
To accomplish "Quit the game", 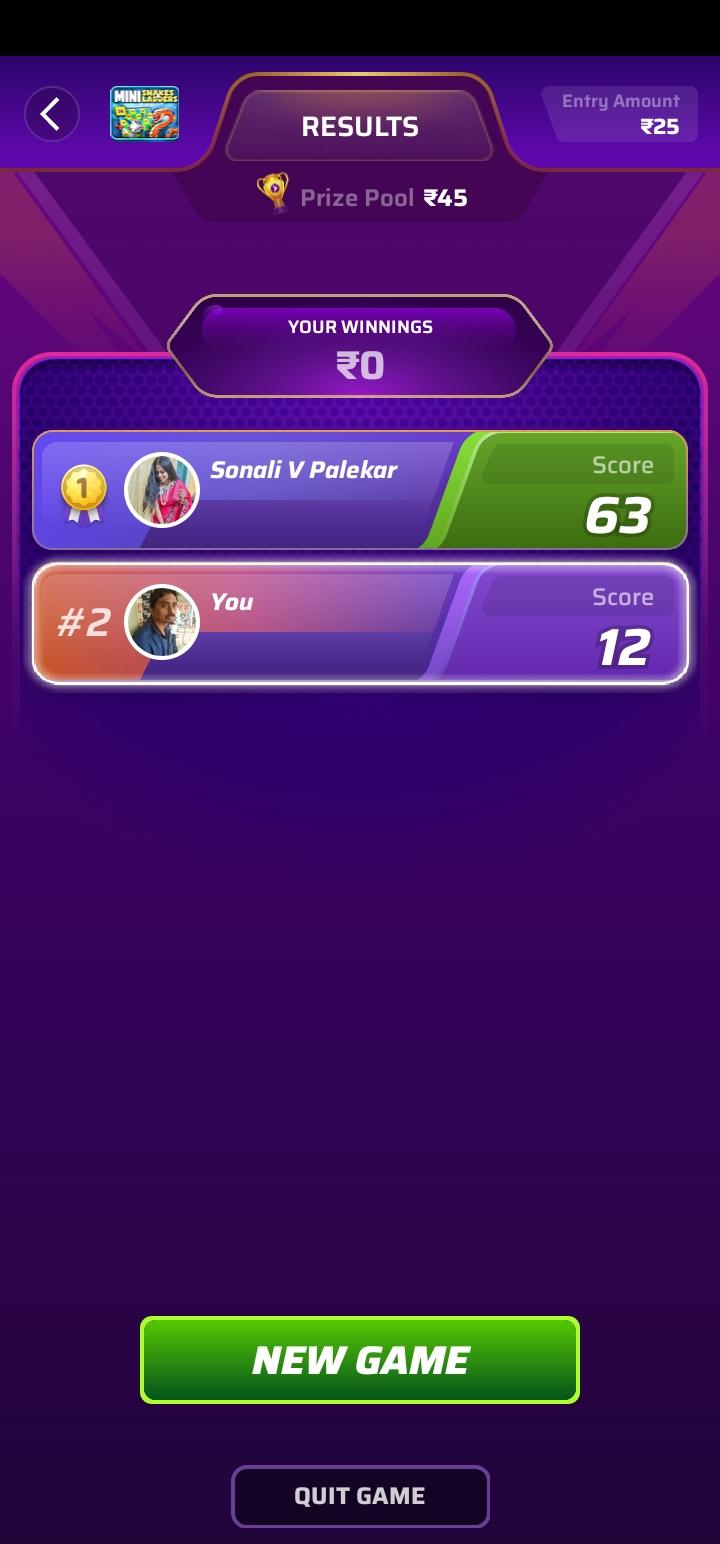I will click(x=360, y=1496).
